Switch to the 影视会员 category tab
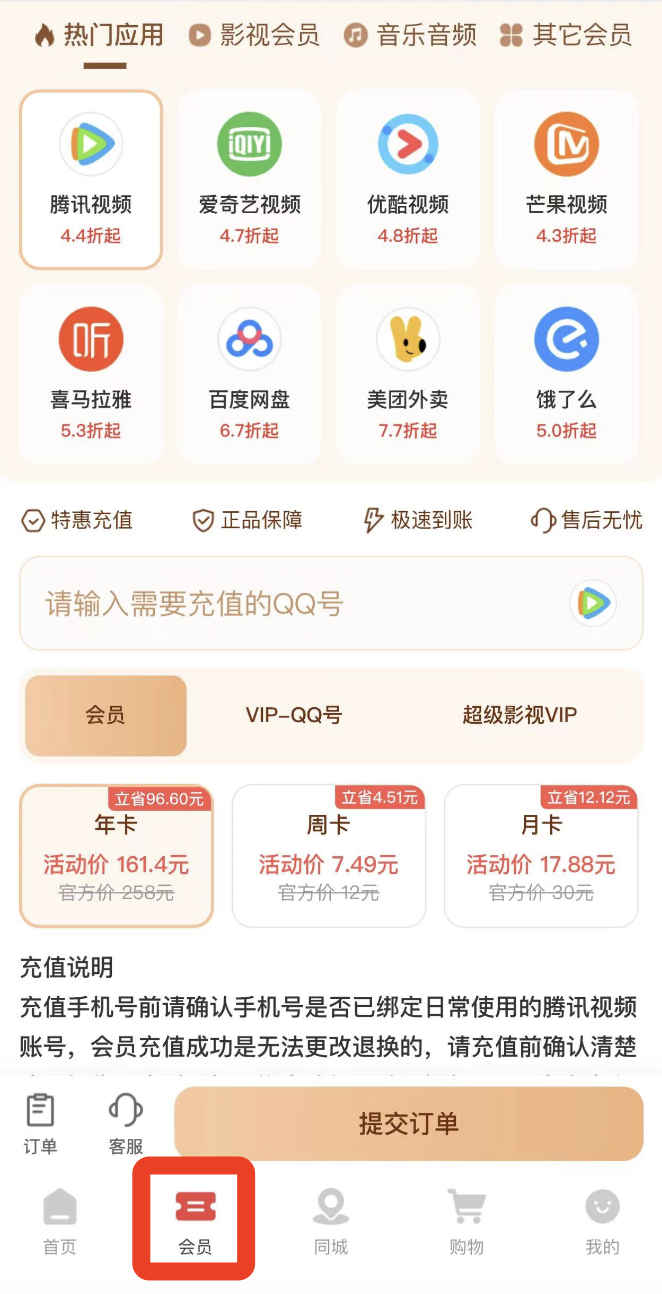 pyautogui.click(x=254, y=36)
